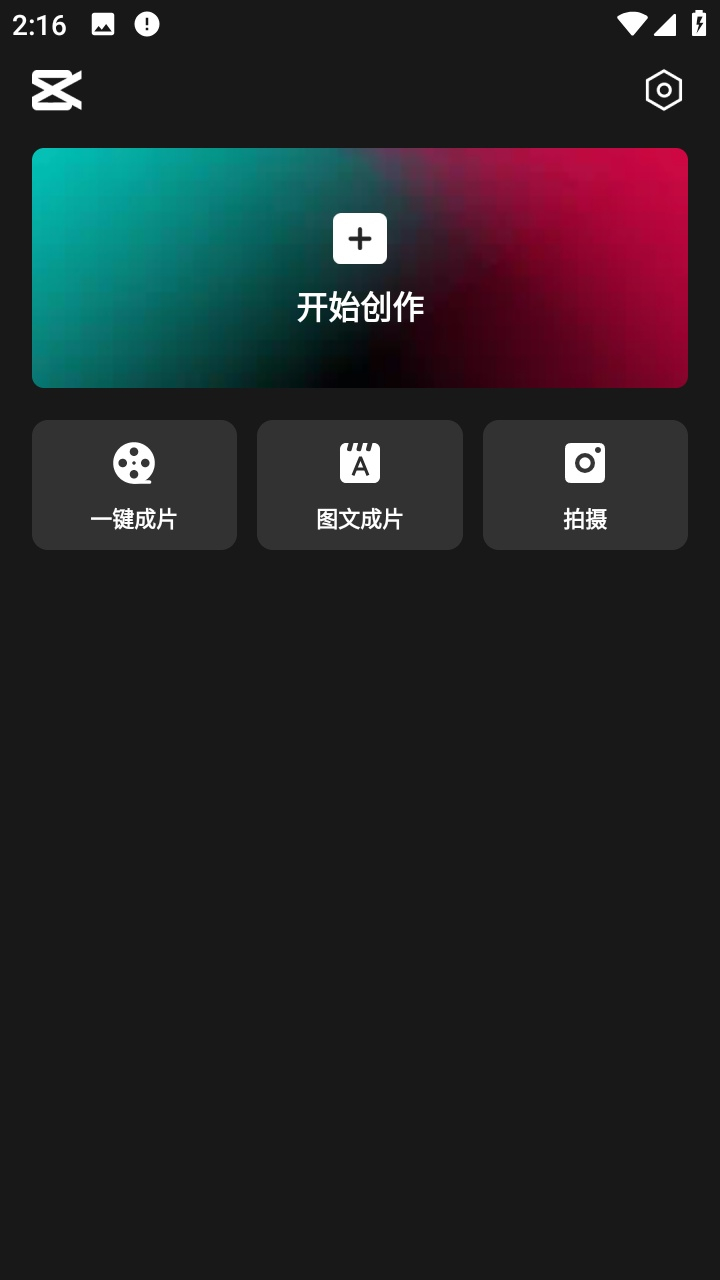Open the image notification icon in status bar
720x1280 pixels.
103,24
